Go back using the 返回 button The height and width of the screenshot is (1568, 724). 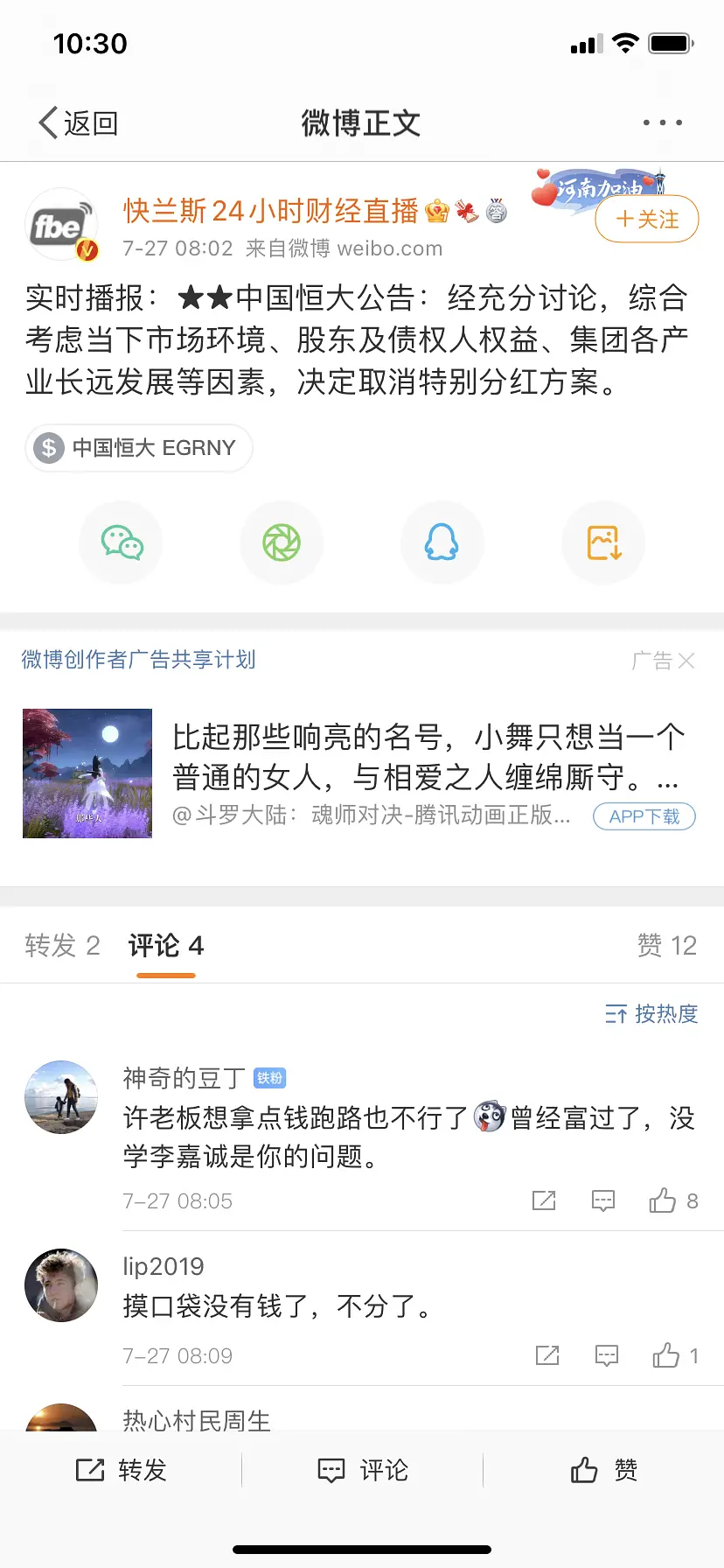tap(79, 123)
